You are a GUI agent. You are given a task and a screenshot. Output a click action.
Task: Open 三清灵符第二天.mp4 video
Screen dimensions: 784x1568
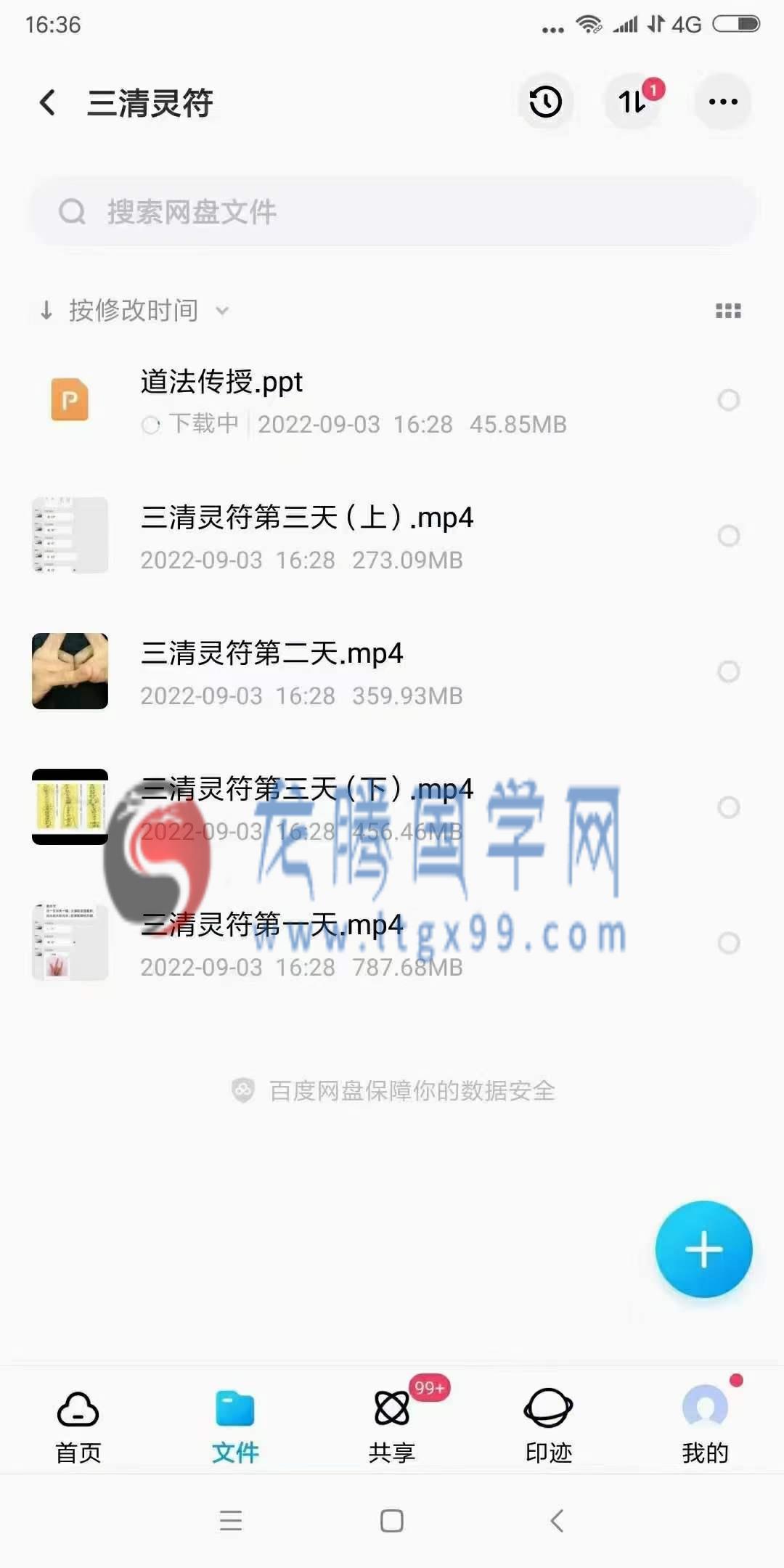point(271,654)
